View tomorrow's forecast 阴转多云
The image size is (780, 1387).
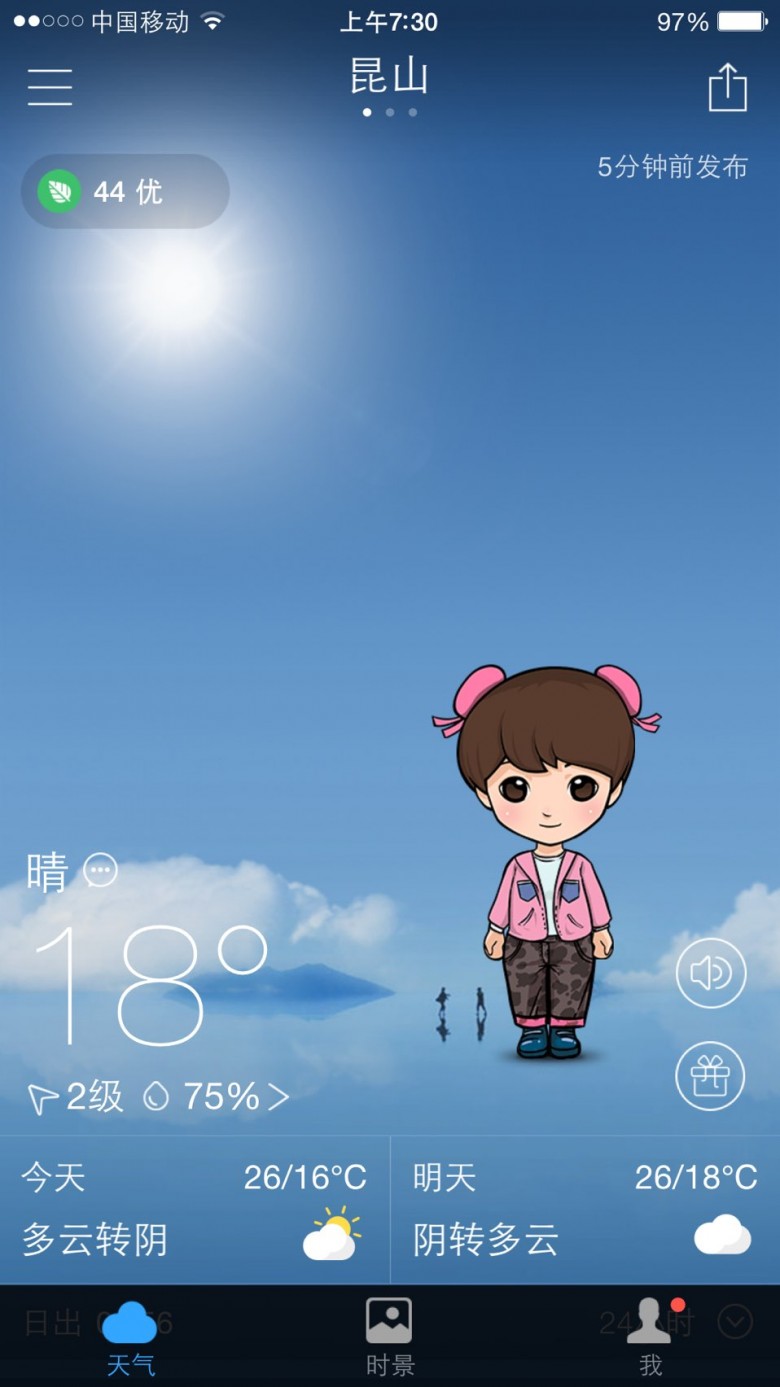pos(585,1210)
